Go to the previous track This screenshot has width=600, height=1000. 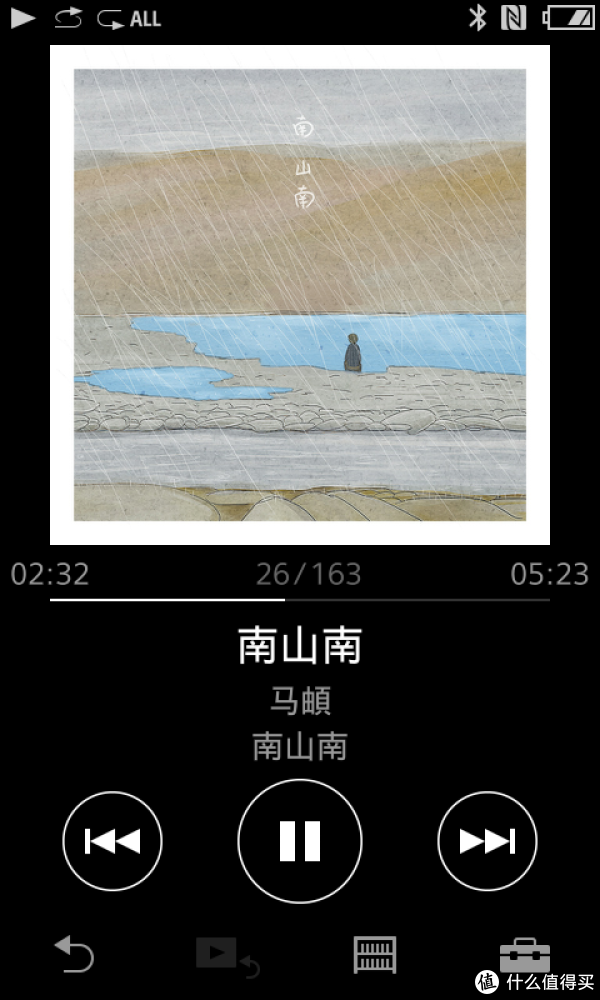point(112,841)
